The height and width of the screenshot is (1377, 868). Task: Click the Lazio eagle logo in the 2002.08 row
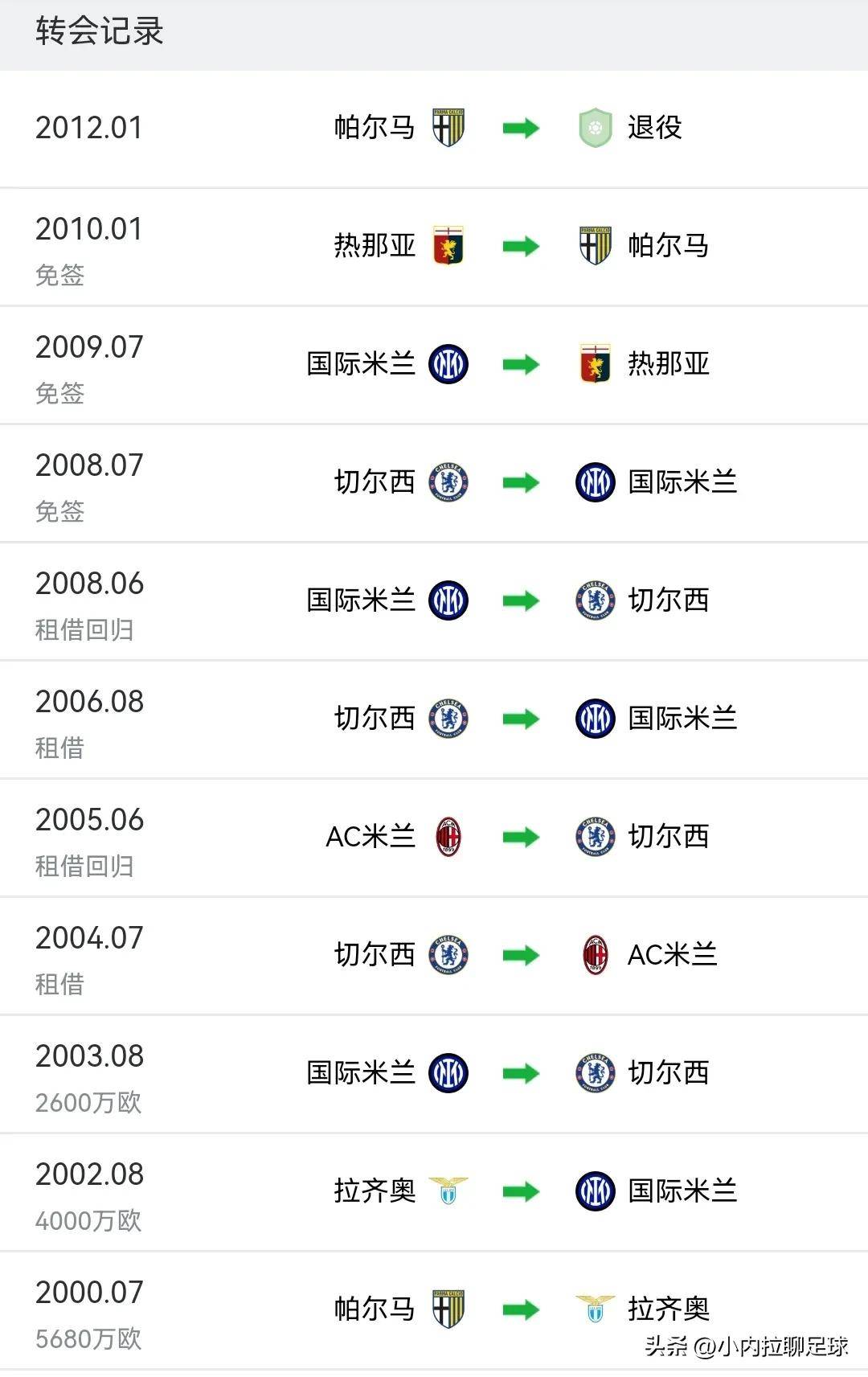coord(448,1191)
